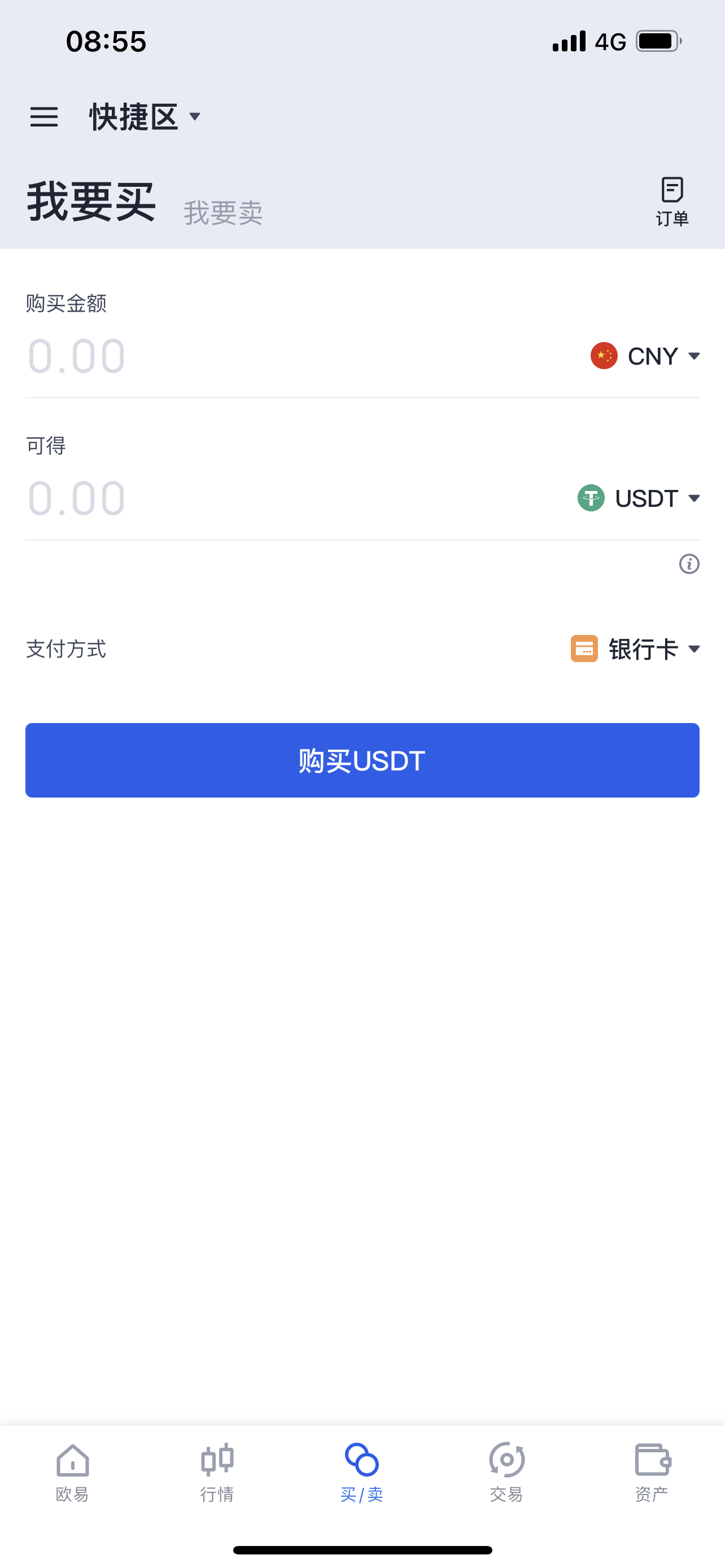Image resolution: width=725 pixels, height=1568 pixels.
Task: Open the 订单 orders page
Action: 672,202
